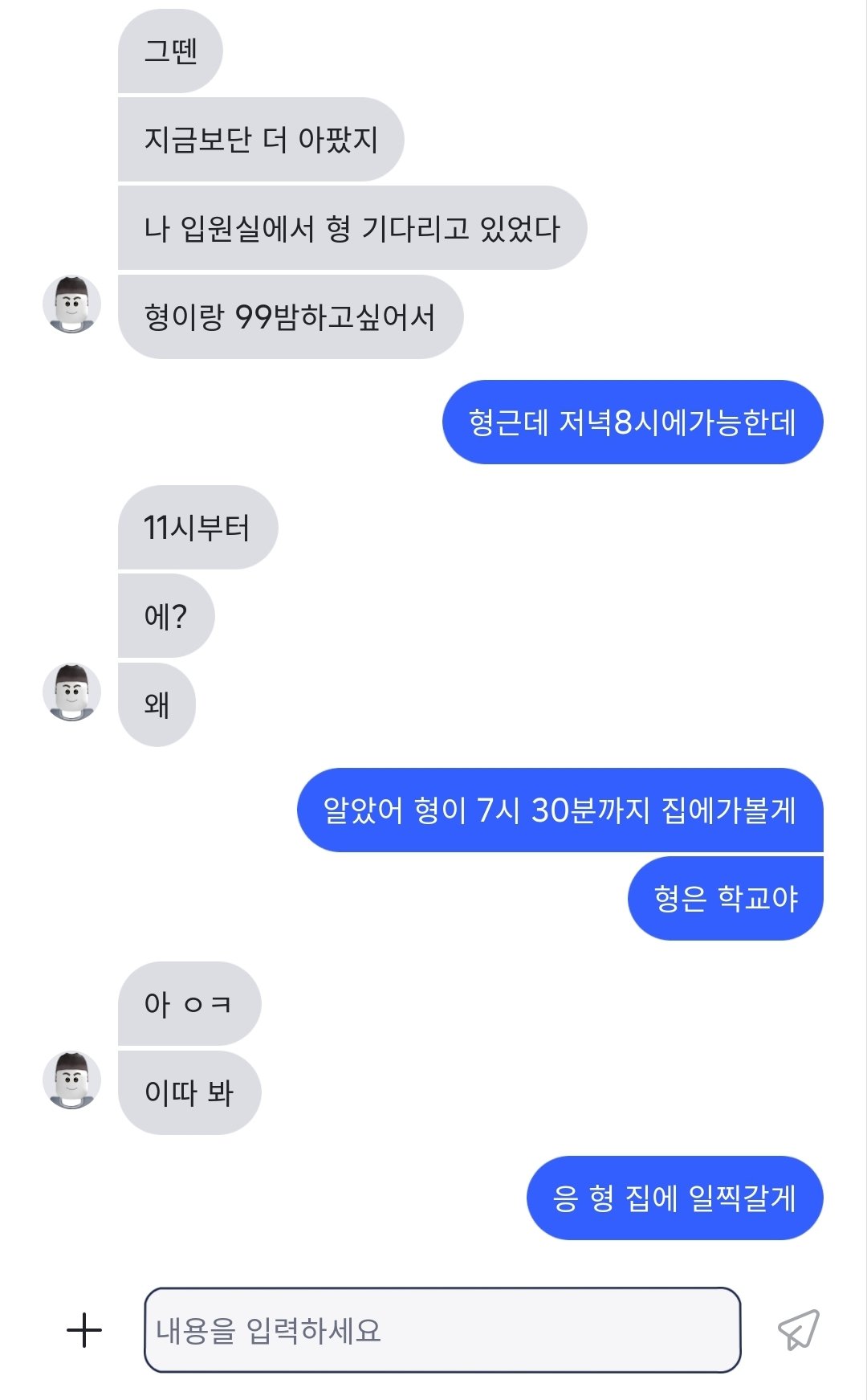Open sender's avatar beside 형이랑 99밤하고싶어서
The height and width of the screenshot is (1400, 867).
click(72, 304)
